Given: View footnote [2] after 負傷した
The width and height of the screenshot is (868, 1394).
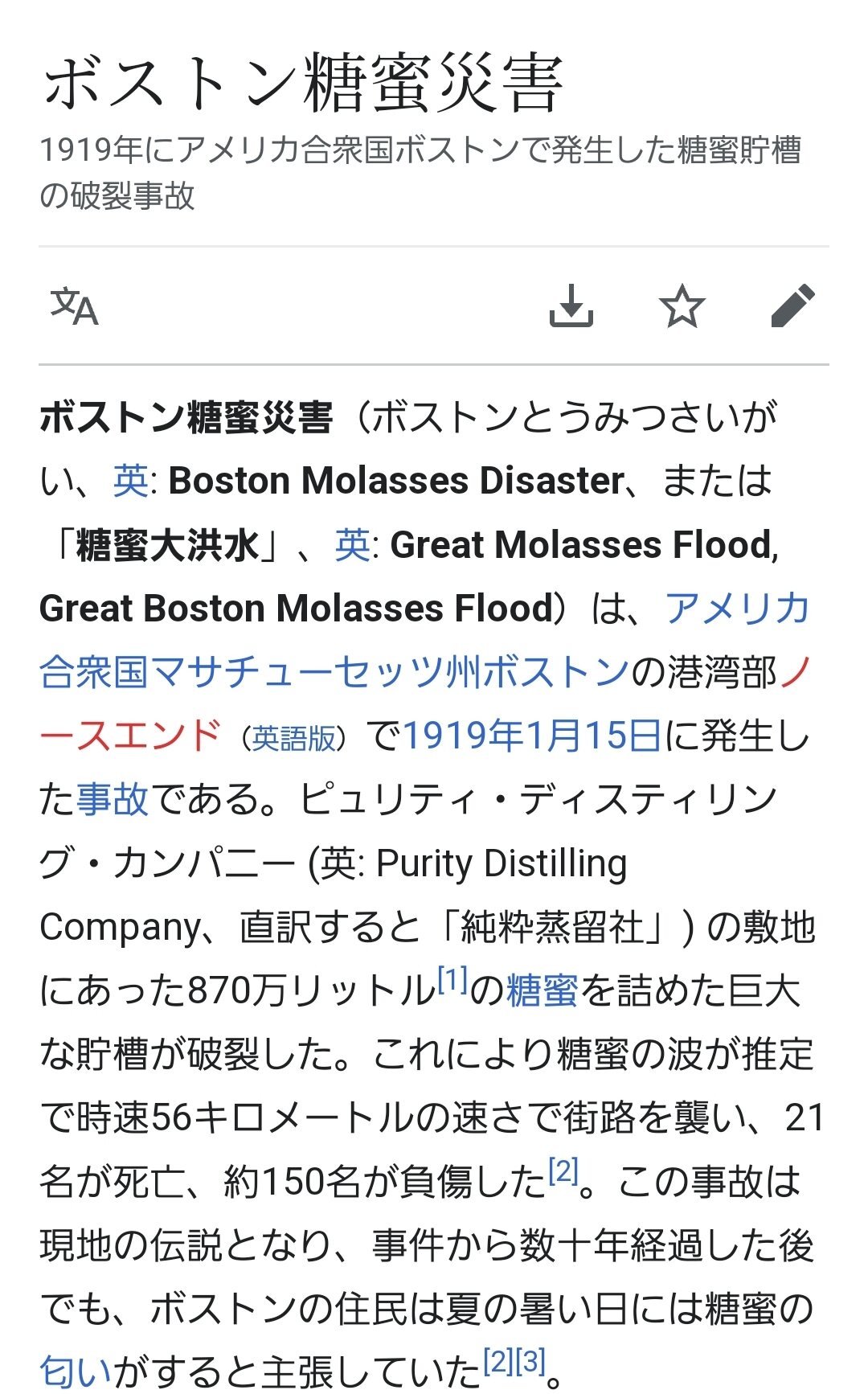Looking at the screenshot, I should click(x=563, y=1171).
